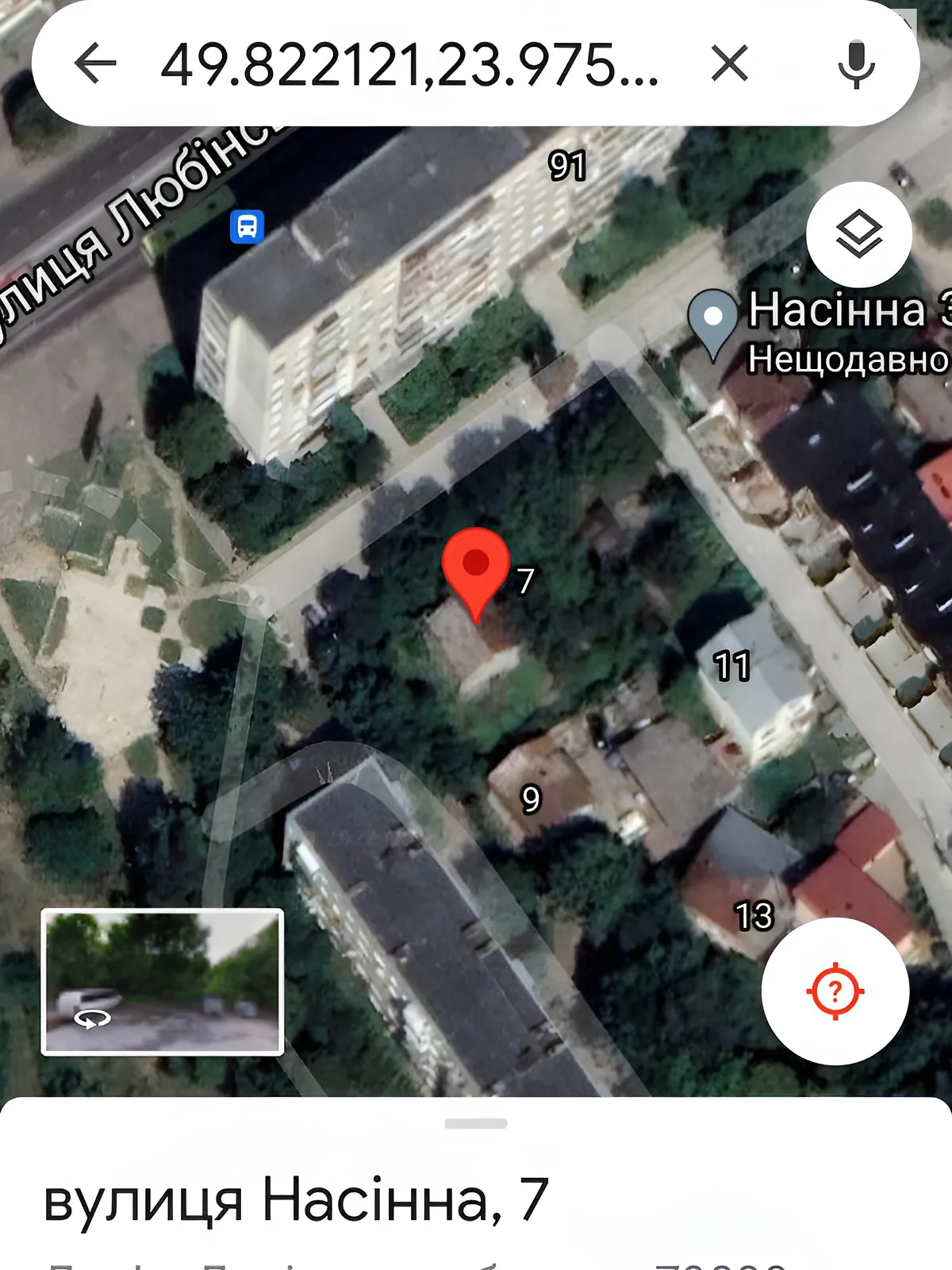Center map on my location
952x1270 pixels.
(835, 991)
